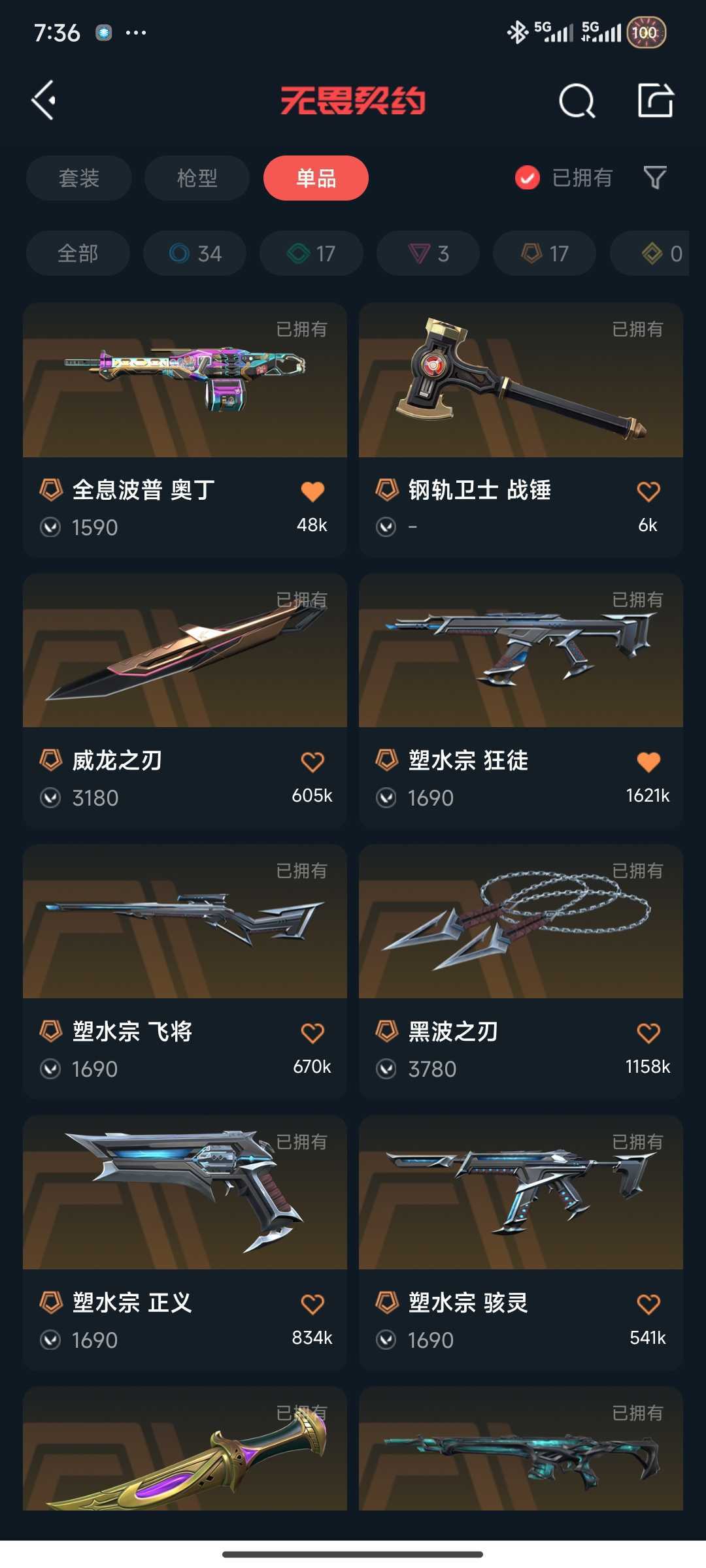This screenshot has height=1568, width=706.
Task: Go back using the top-left arrow
Action: point(44,101)
